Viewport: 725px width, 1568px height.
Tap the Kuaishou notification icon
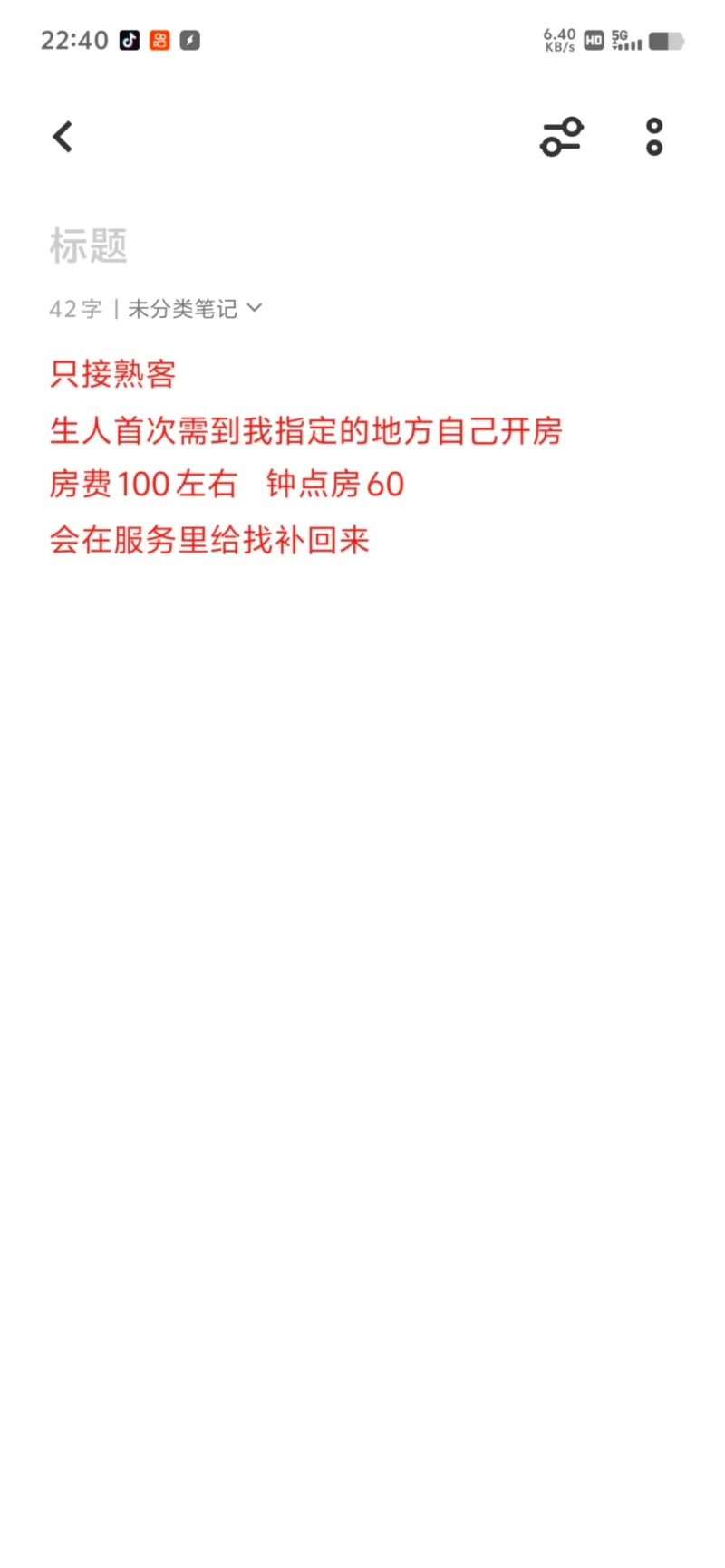click(159, 39)
